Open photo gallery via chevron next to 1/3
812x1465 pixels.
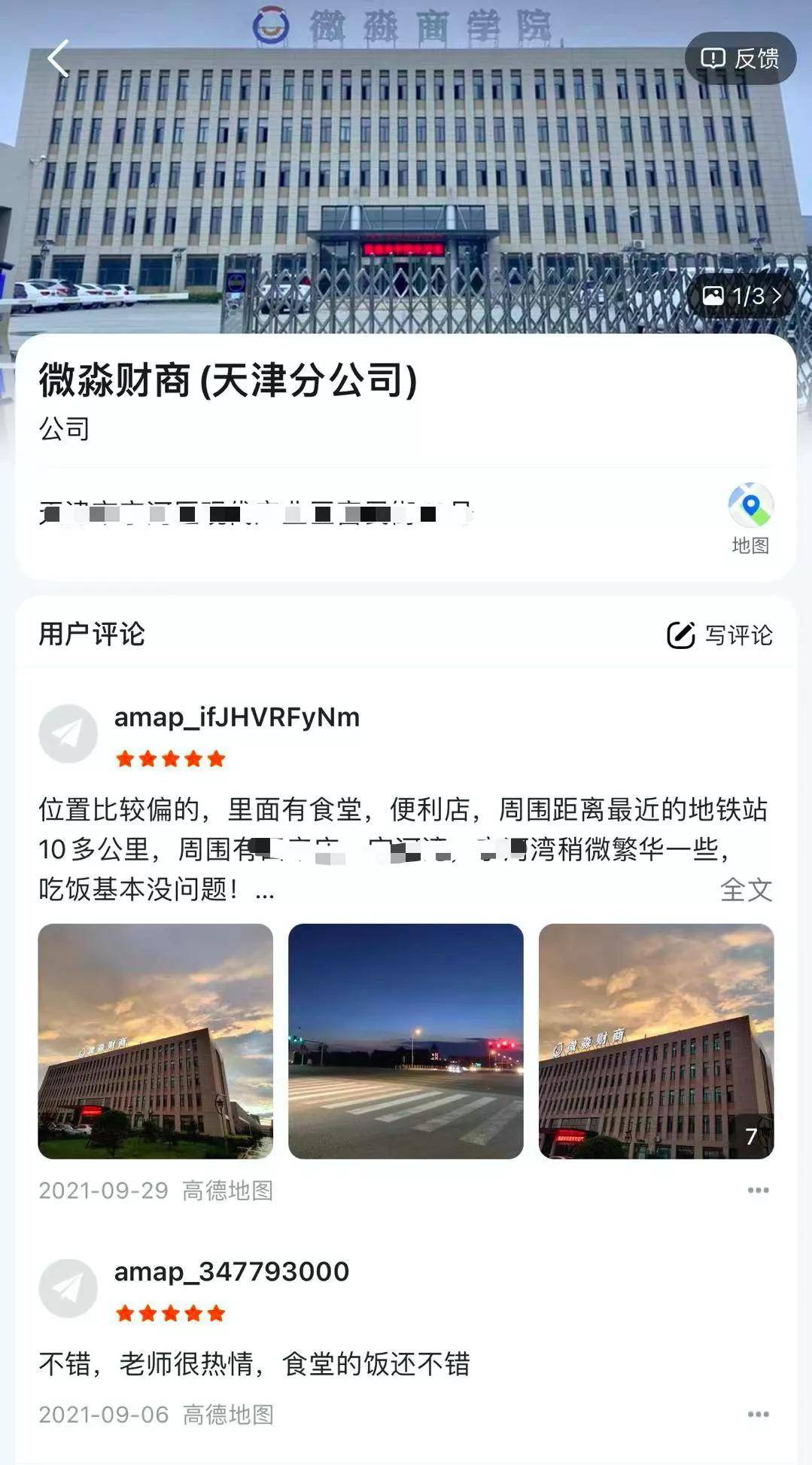point(778,297)
